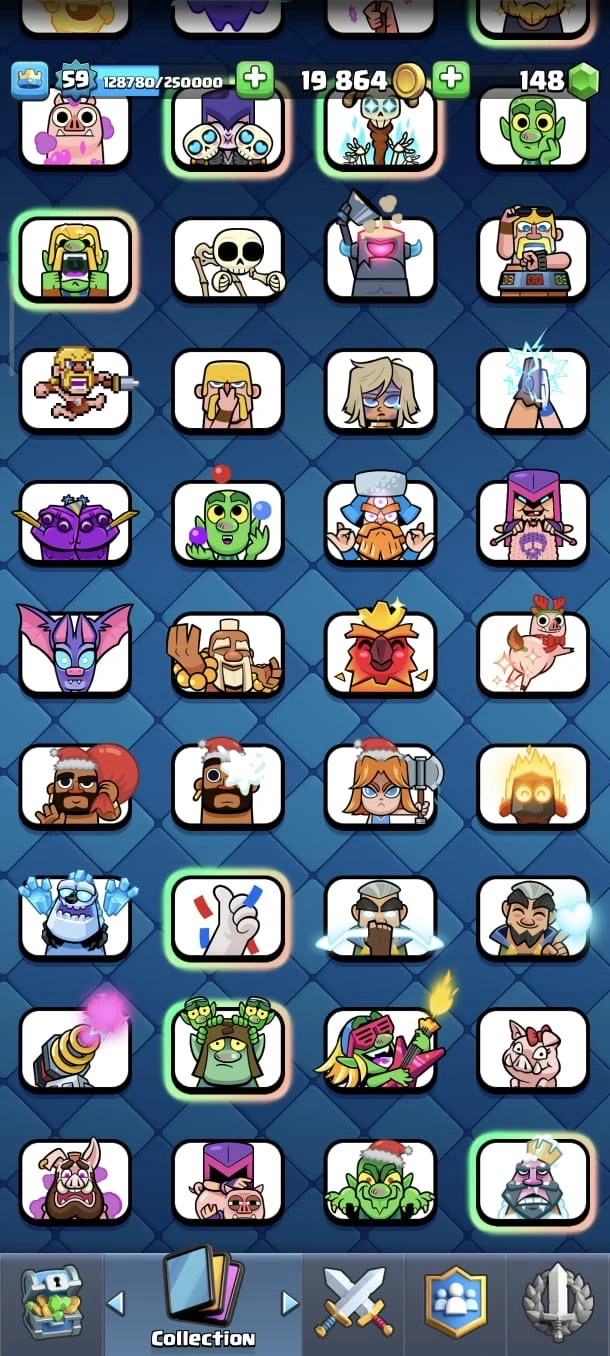Go to the next Collection page arrow
Image resolution: width=610 pixels, height=1356 pixels.
coord(290,1303)
